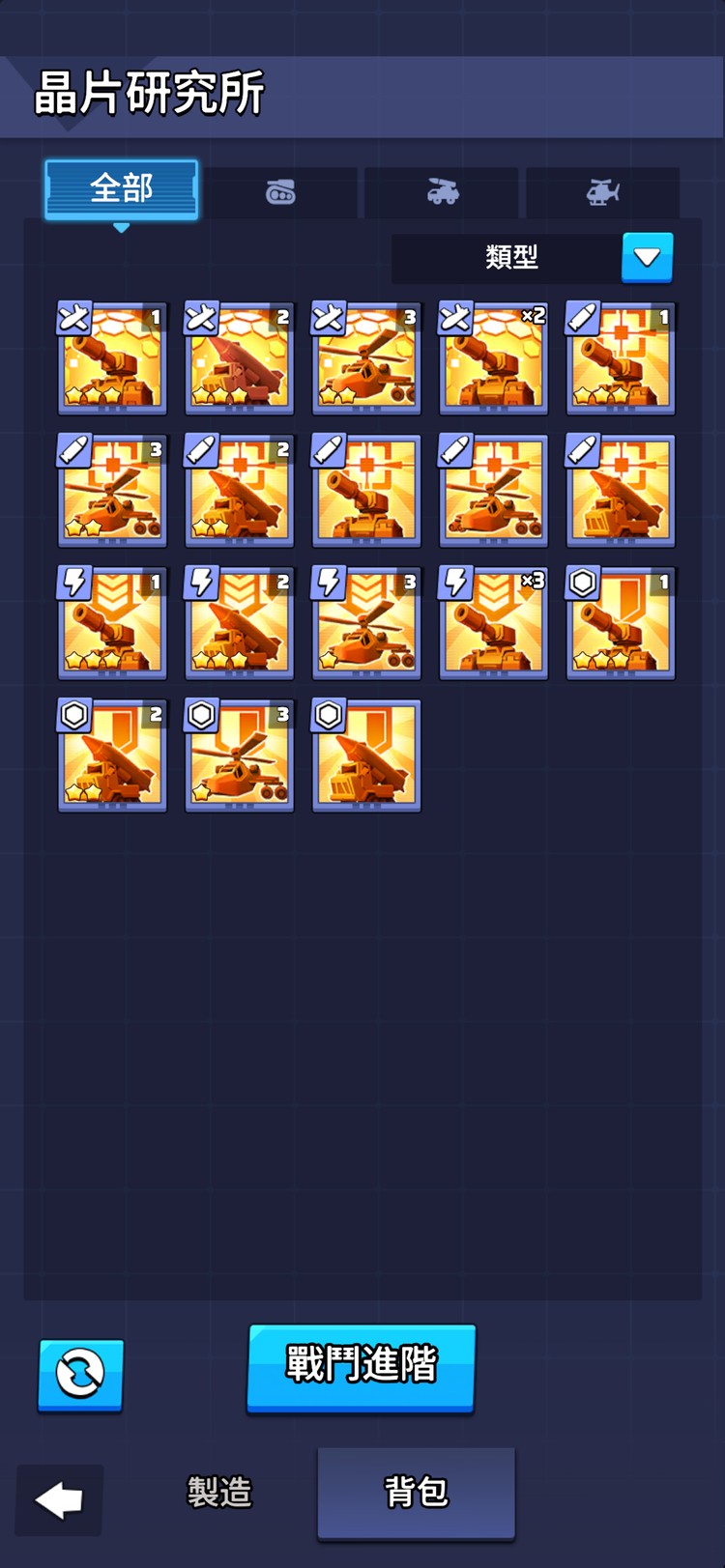The width and height of the screenshot is (725, 1568).
Task: Open 戰鬥進階 battle advancement
Action: [x=361, y=1366]
